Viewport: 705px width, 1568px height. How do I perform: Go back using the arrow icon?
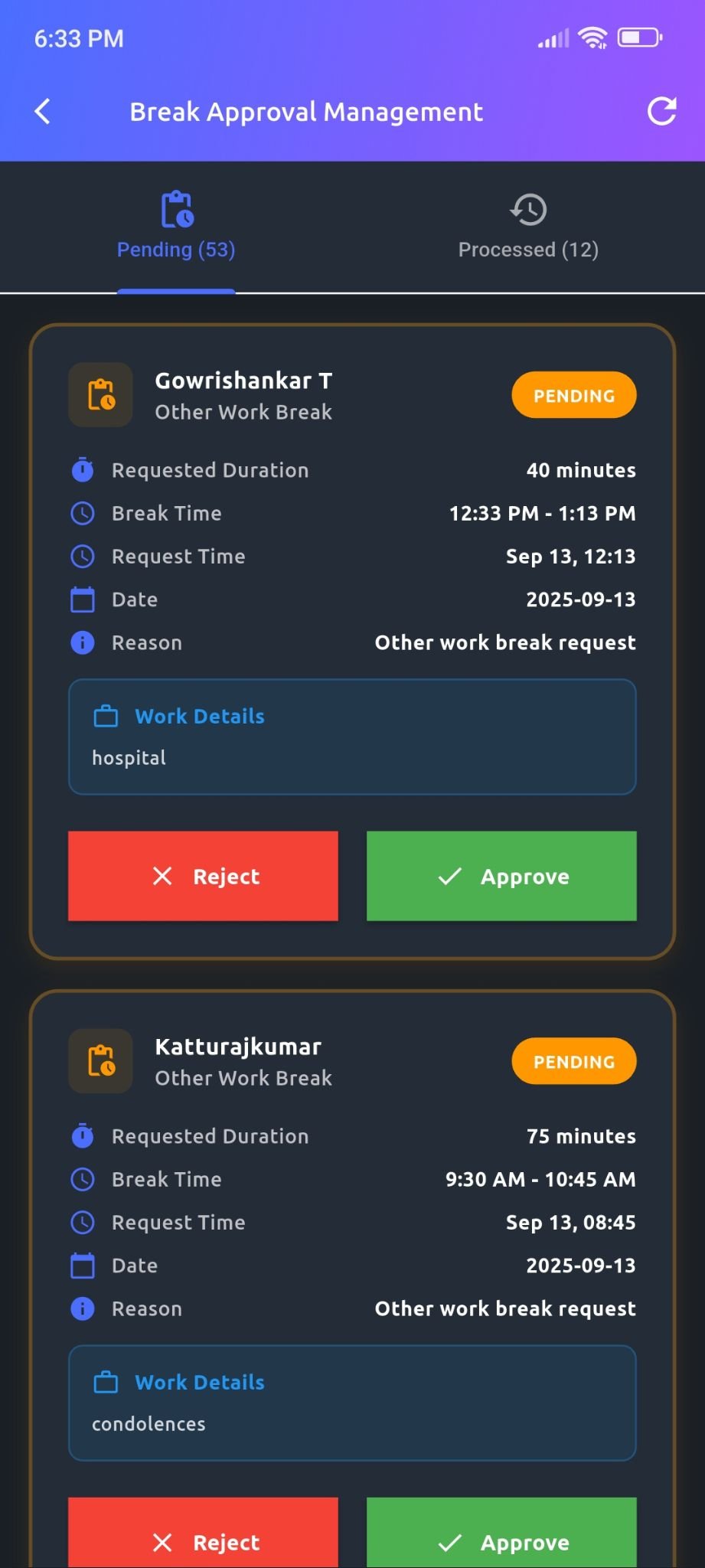pyautogui.click(x=43, y=112)
